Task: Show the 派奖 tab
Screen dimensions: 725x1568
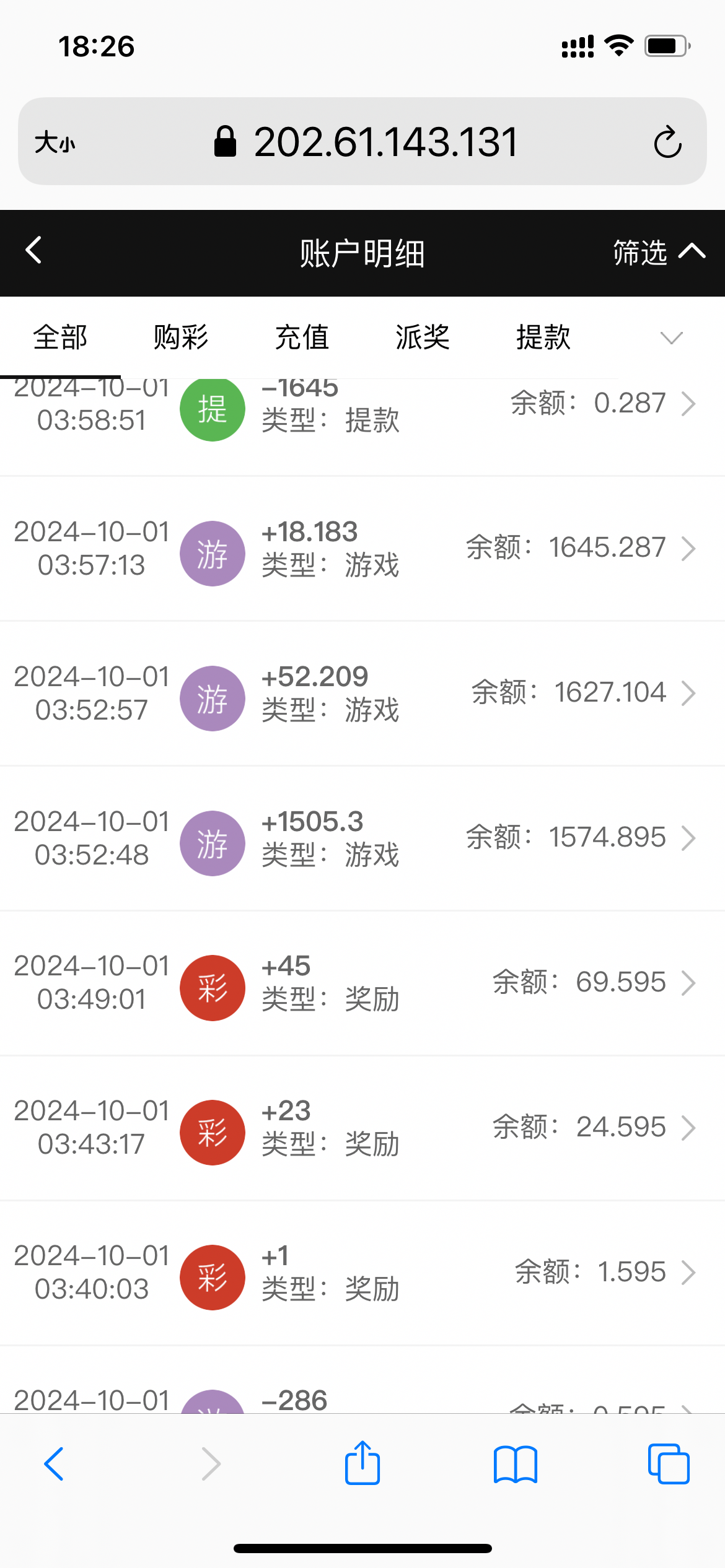Action: tap(423, 338)
